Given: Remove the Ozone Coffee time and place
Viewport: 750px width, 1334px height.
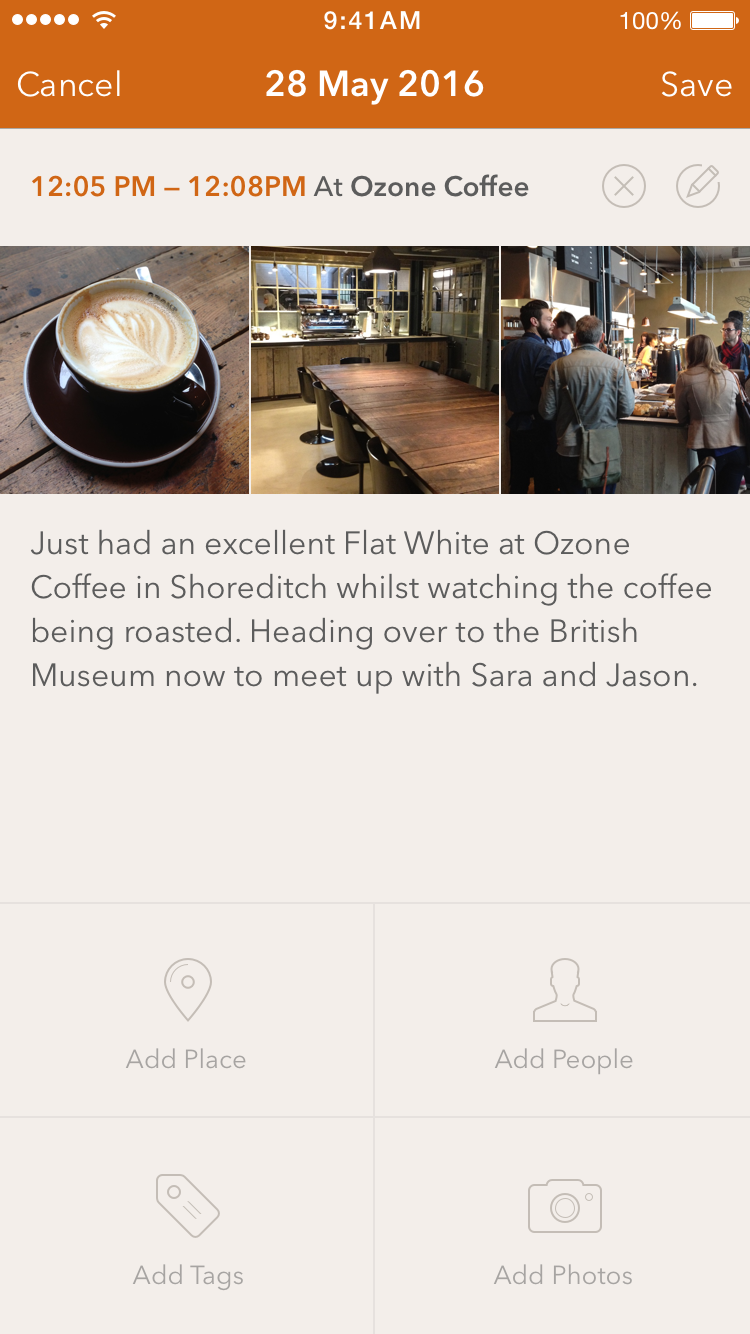Looking at the screenshot, I should point(624,187).
